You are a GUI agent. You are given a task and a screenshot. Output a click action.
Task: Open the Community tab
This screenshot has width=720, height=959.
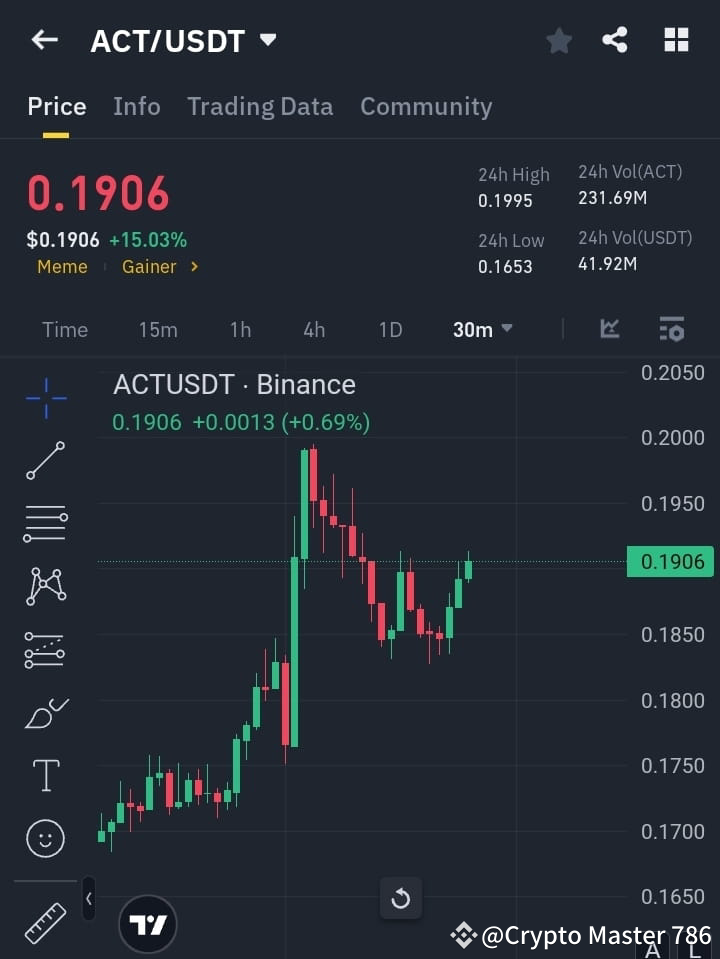point(426,106)
